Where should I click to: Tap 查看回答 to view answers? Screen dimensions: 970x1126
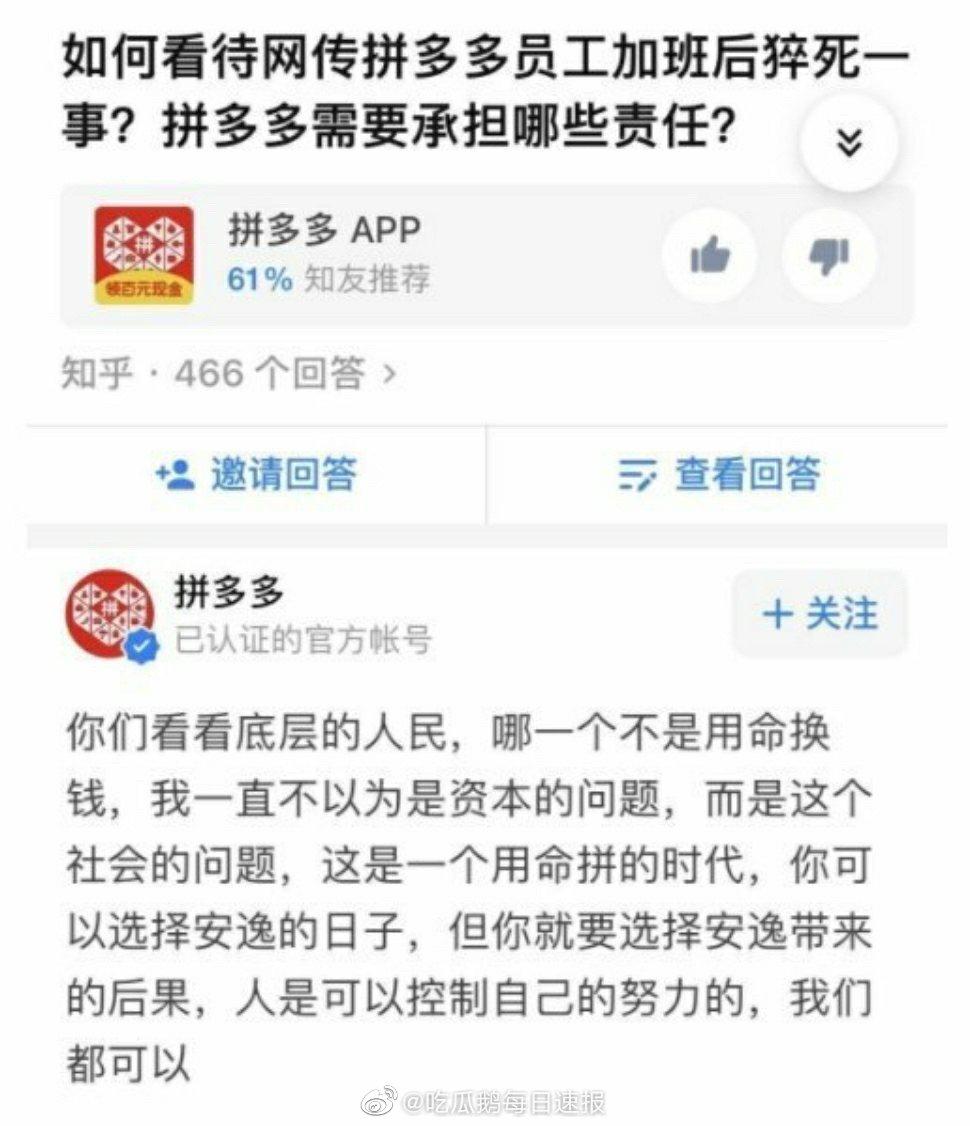click(718, 474)
